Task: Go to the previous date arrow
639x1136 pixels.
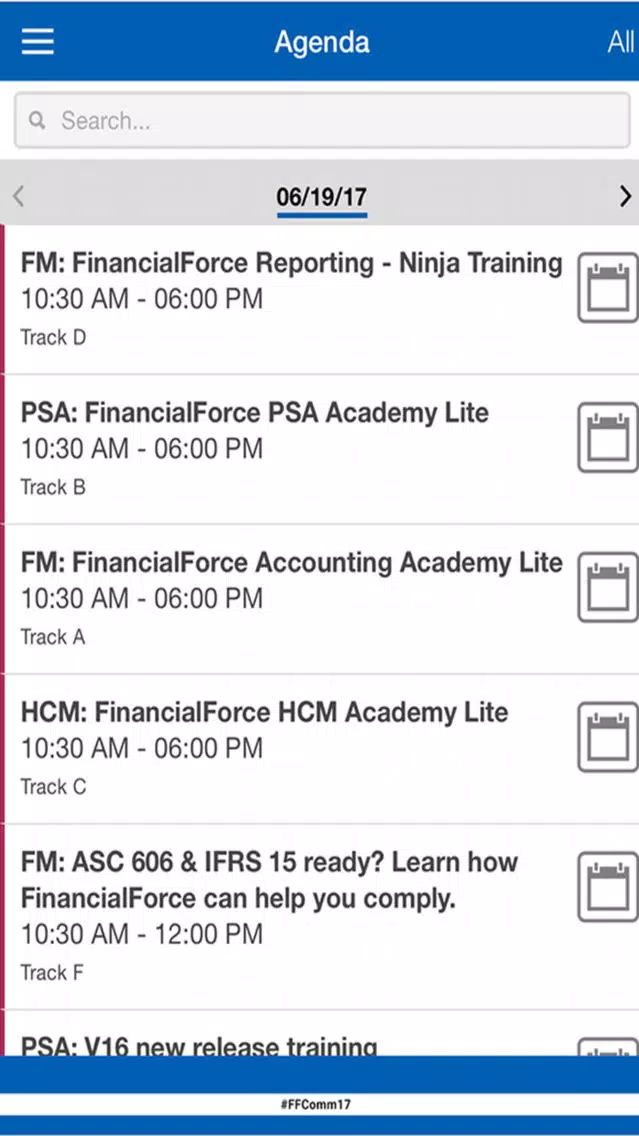Action: (19, 196)
